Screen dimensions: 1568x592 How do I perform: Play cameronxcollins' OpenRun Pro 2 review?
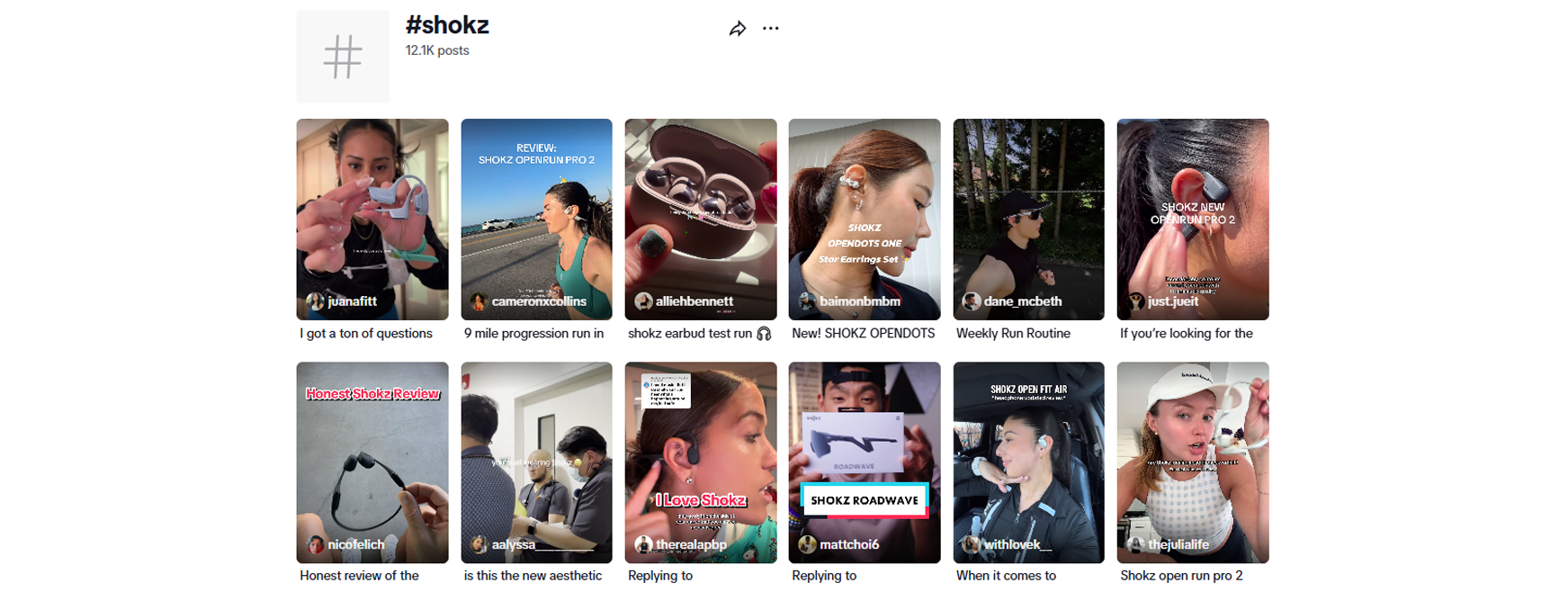click(x=536, y=219)
